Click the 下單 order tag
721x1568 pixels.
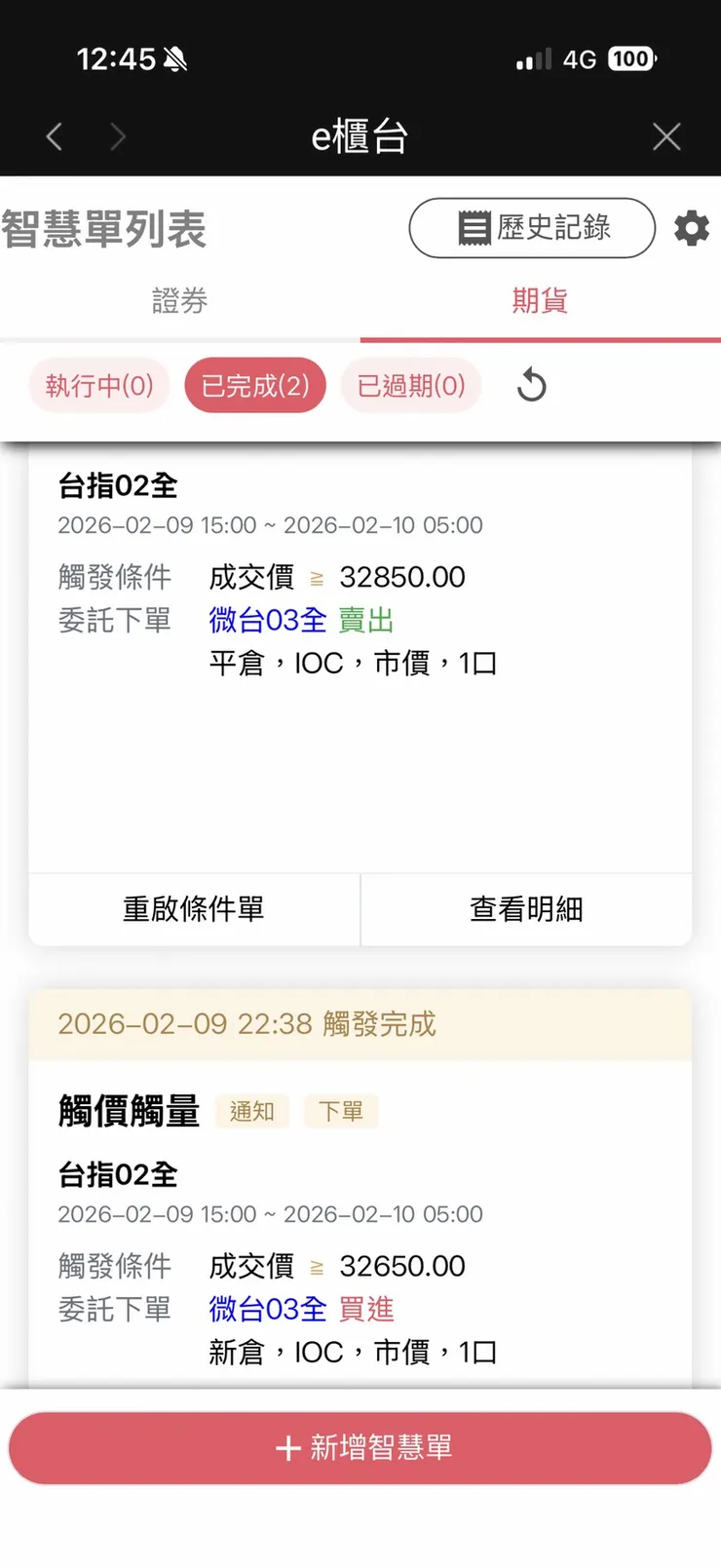341,1111
